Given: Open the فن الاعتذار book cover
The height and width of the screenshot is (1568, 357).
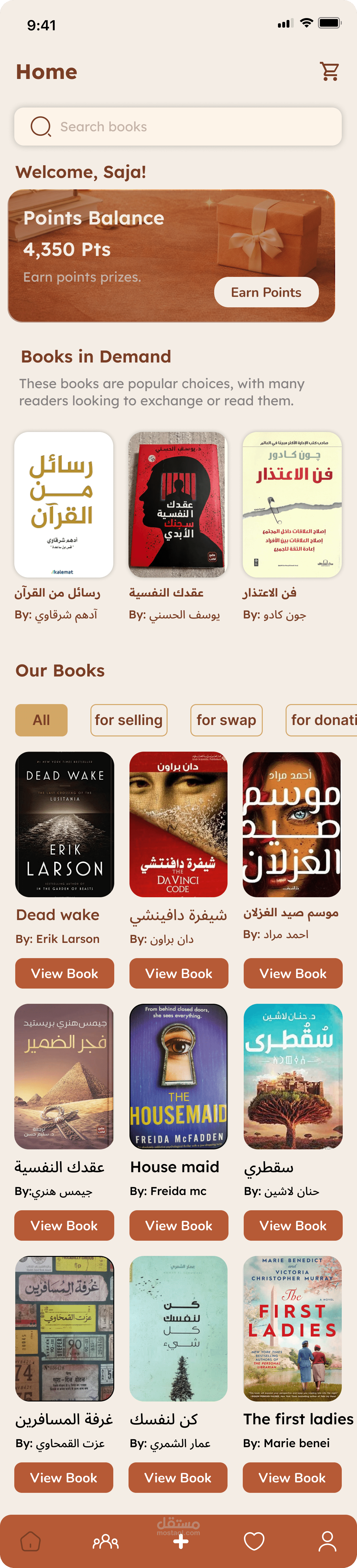Looking at the screenshot, I should [292, 505].
